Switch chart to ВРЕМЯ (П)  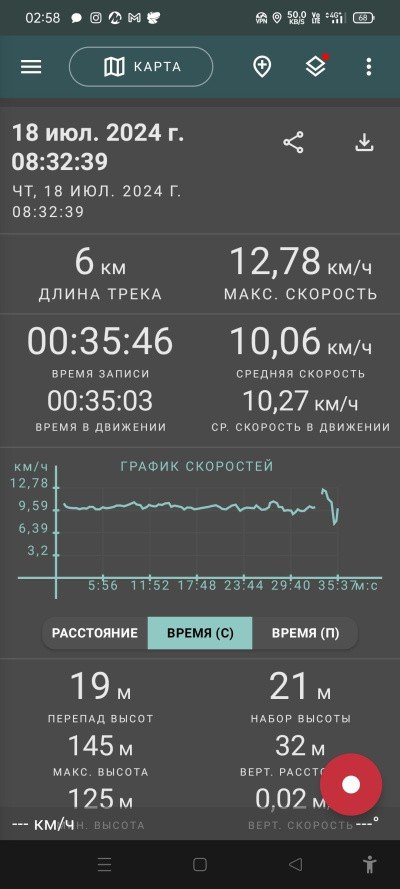pyautogui.click(x=305, y=633)
